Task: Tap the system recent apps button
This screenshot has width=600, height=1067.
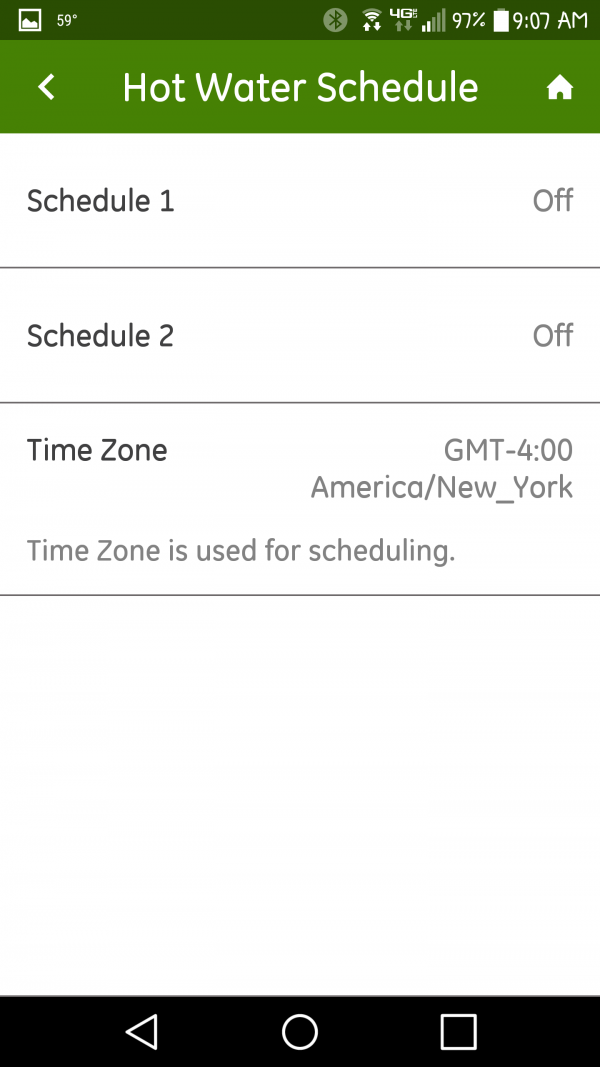Action: click(458, 1032)
